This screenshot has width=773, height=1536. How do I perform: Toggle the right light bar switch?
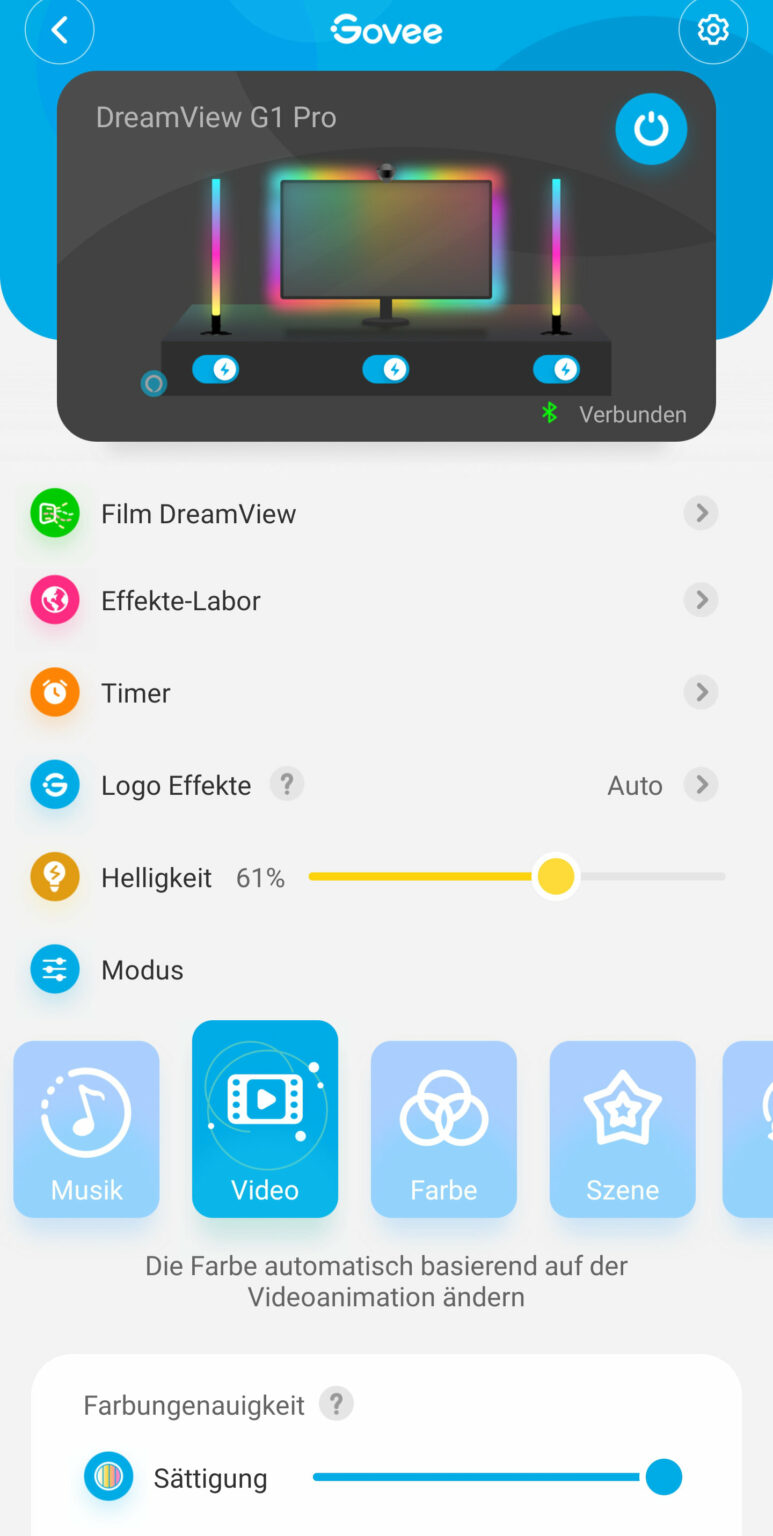coord(556,370)
